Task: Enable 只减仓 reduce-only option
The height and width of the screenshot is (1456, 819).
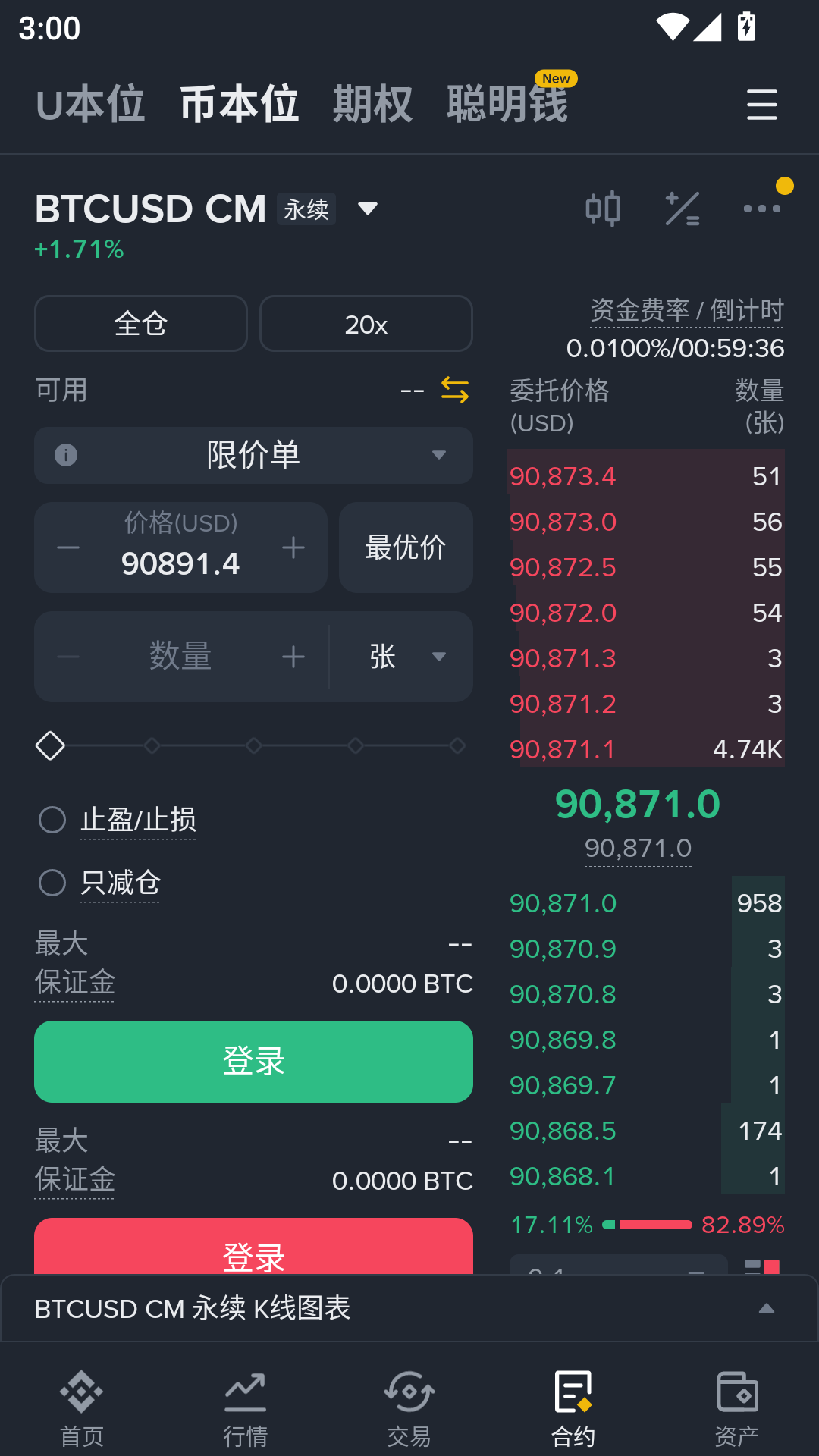Action: tap(52, 883)
